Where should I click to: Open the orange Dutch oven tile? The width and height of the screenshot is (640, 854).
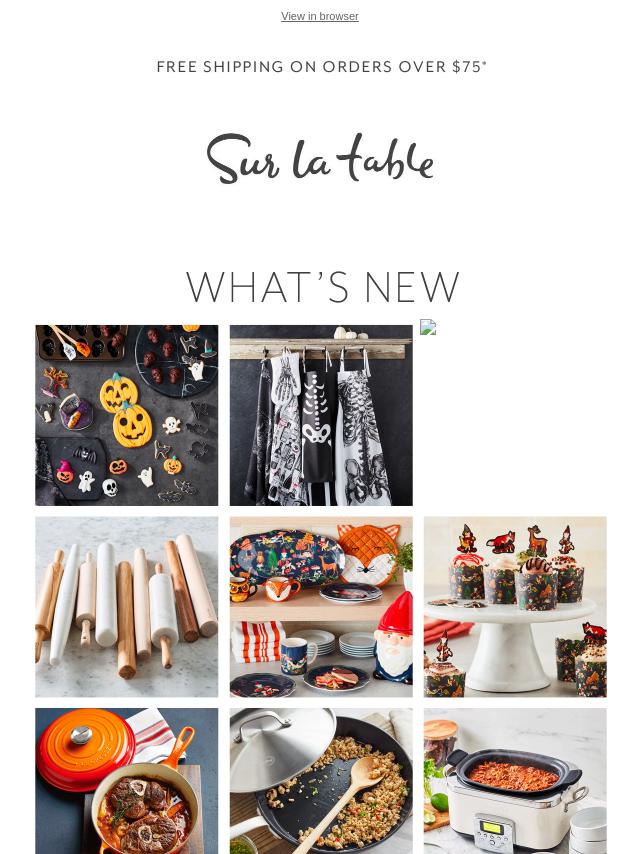point(126,781)
